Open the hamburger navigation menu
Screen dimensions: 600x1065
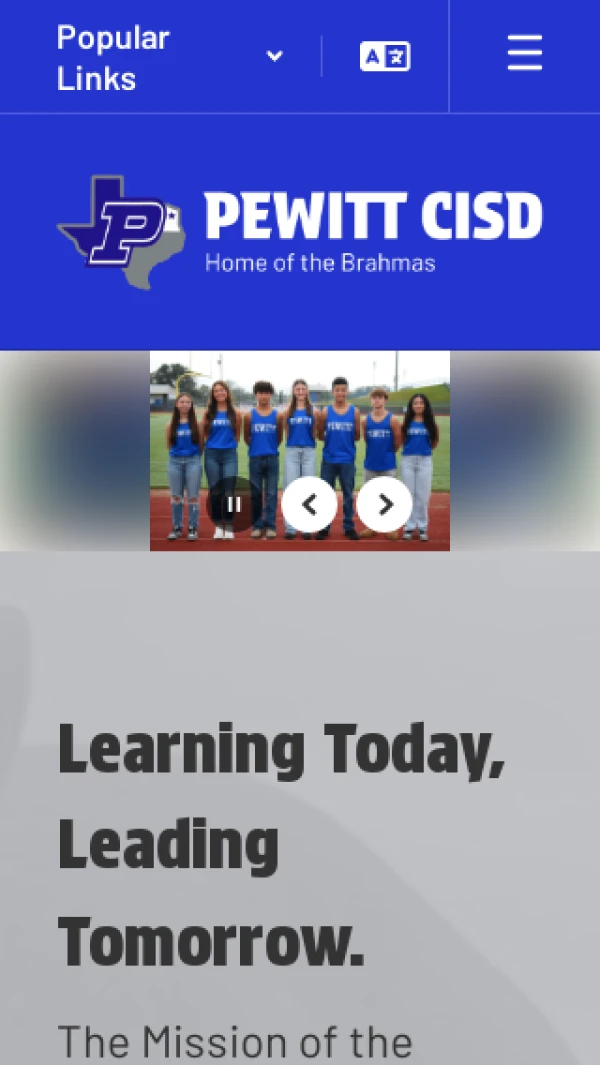tap(524, 53)
